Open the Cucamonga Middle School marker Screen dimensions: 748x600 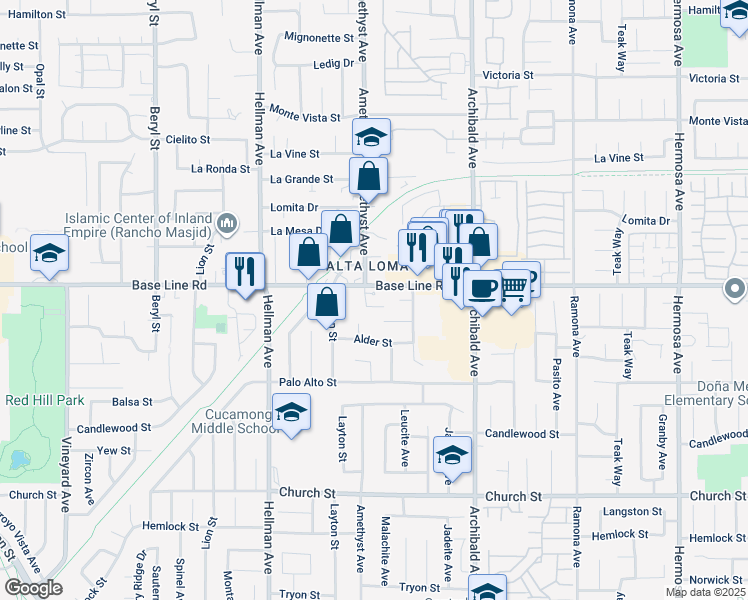291,412
